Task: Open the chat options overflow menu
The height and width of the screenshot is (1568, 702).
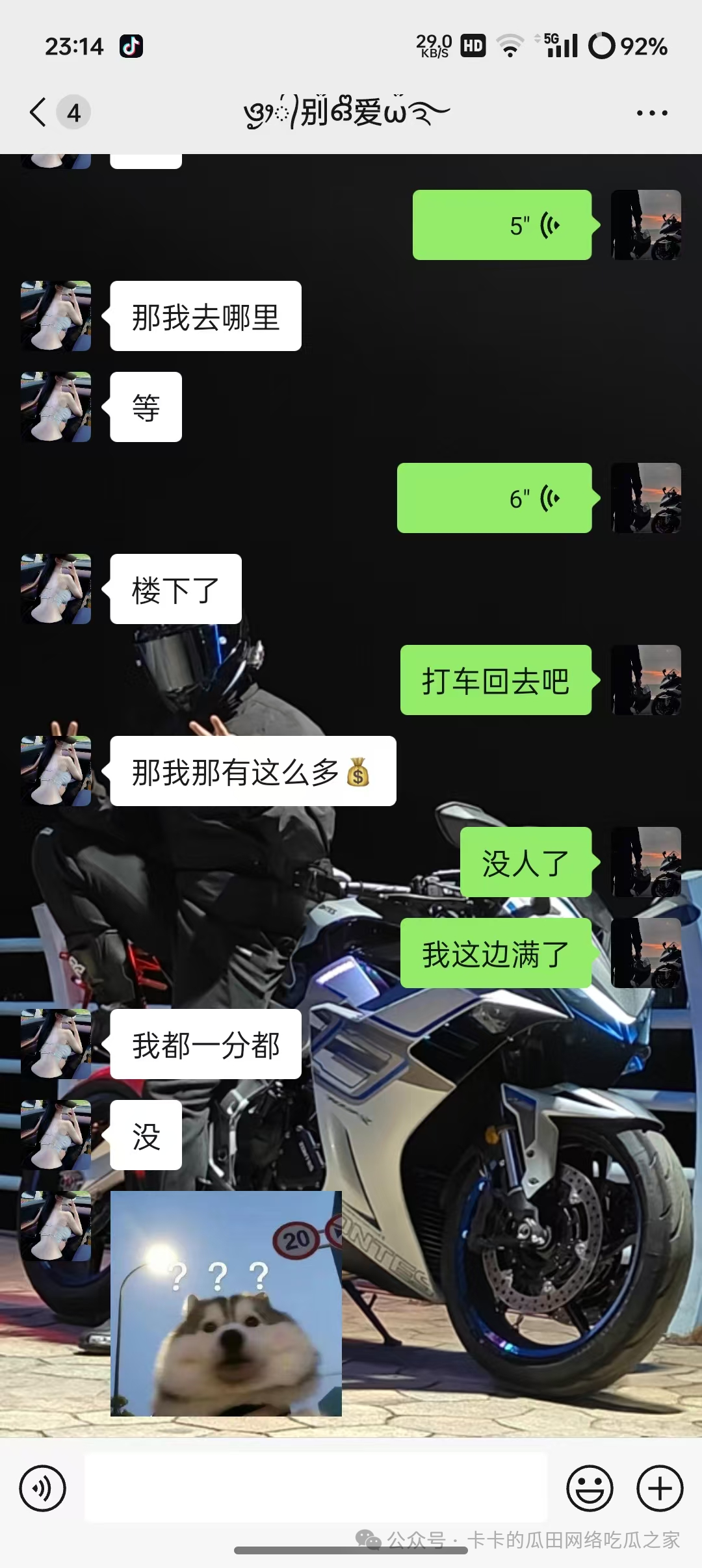Action: [651, 113]
